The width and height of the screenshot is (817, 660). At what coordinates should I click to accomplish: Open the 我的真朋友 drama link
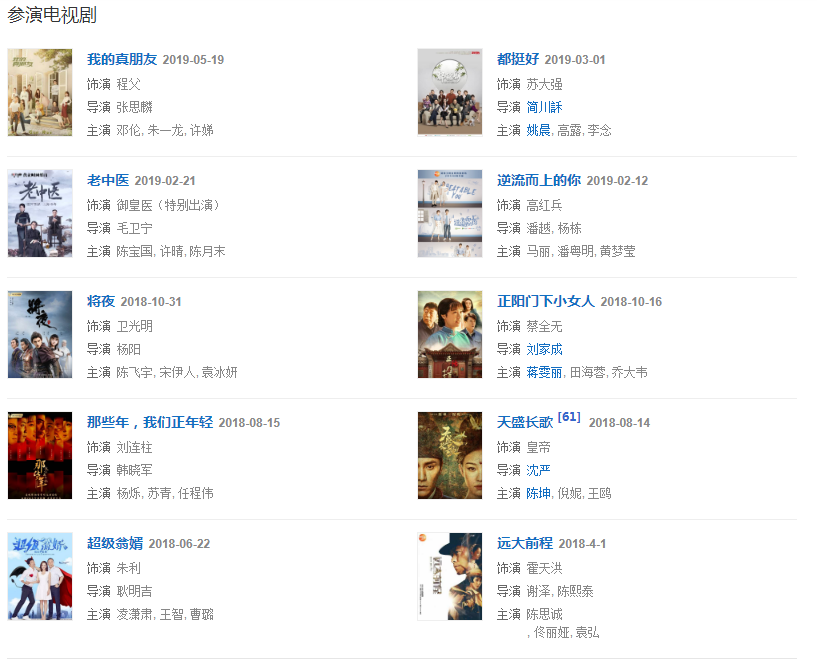pos(121,59)
